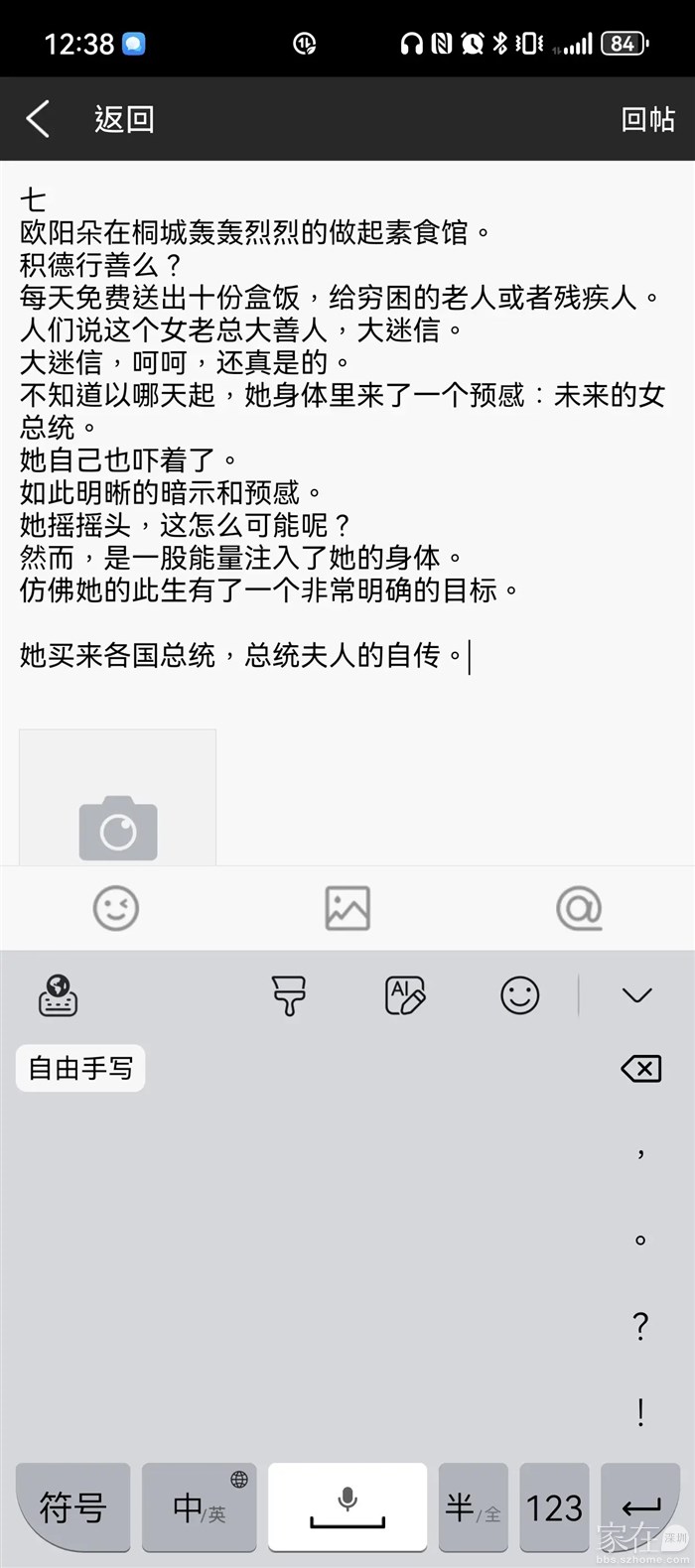Viewport: 695px width, 1568px height.
Task: Open the keyboard emoji panel
Action: pyautogui.click(x=520, y=995)
